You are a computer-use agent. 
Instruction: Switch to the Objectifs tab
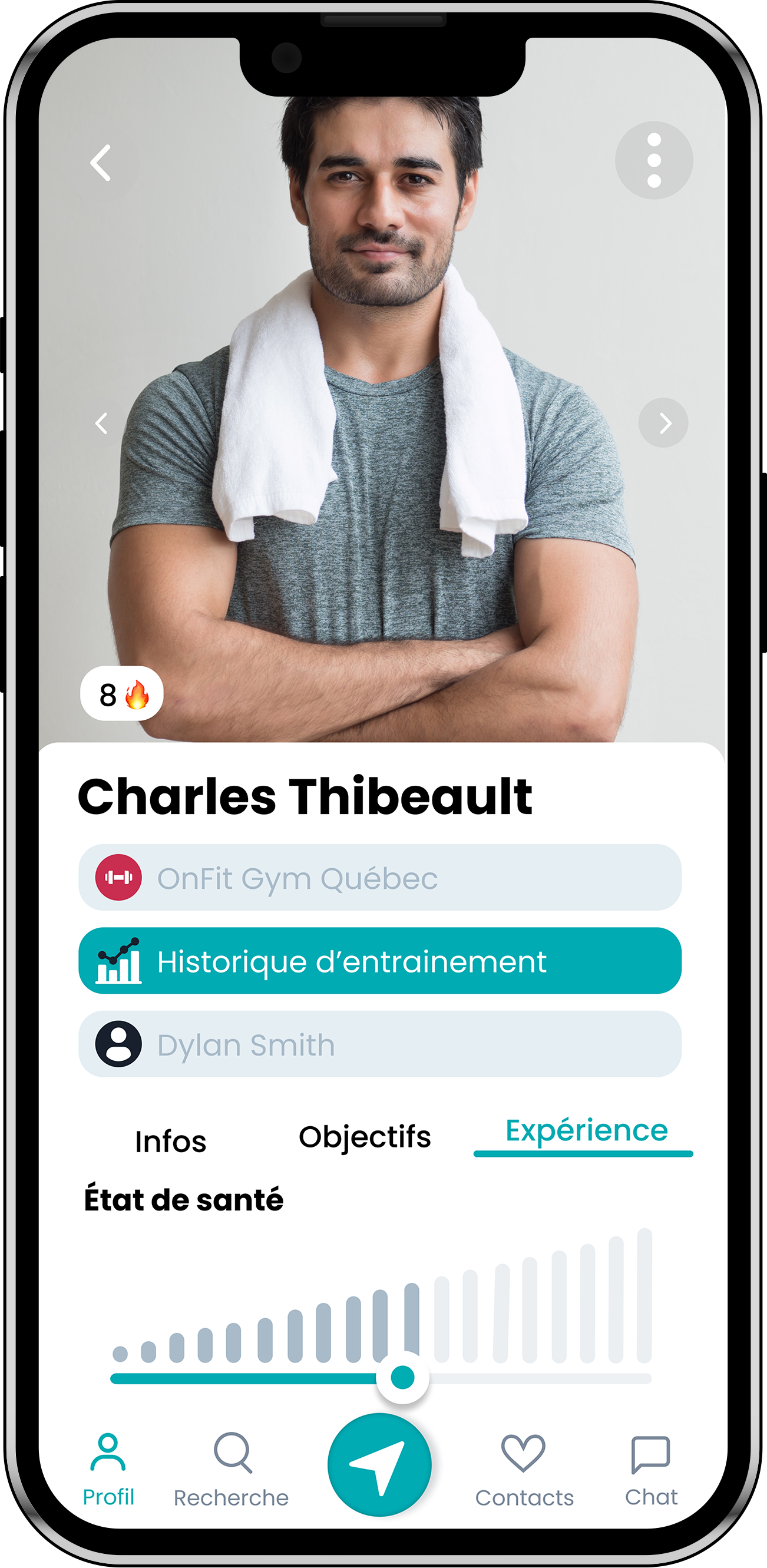point(365,1136)
